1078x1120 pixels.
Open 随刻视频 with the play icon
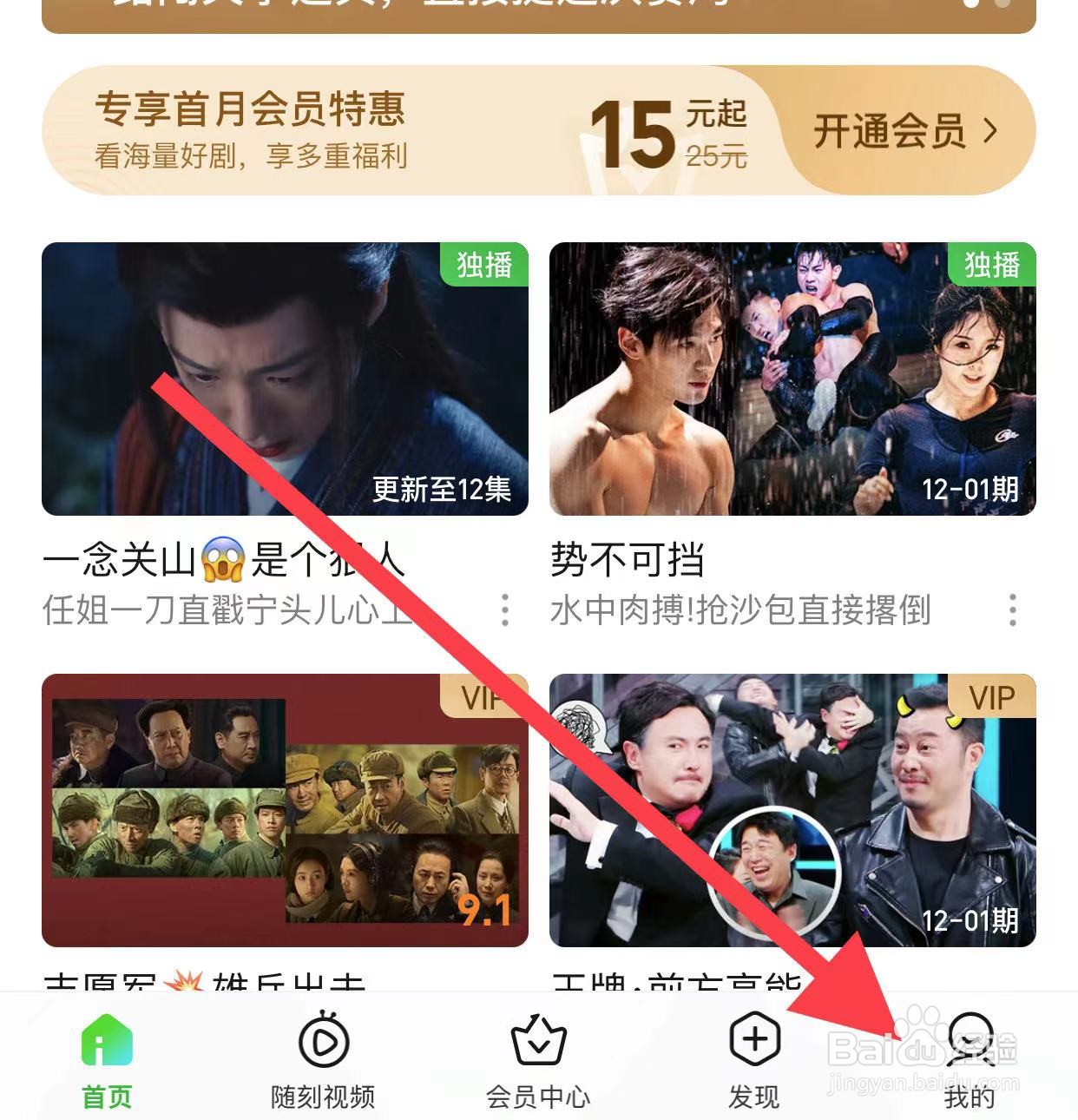click(x=322, y=1040)
